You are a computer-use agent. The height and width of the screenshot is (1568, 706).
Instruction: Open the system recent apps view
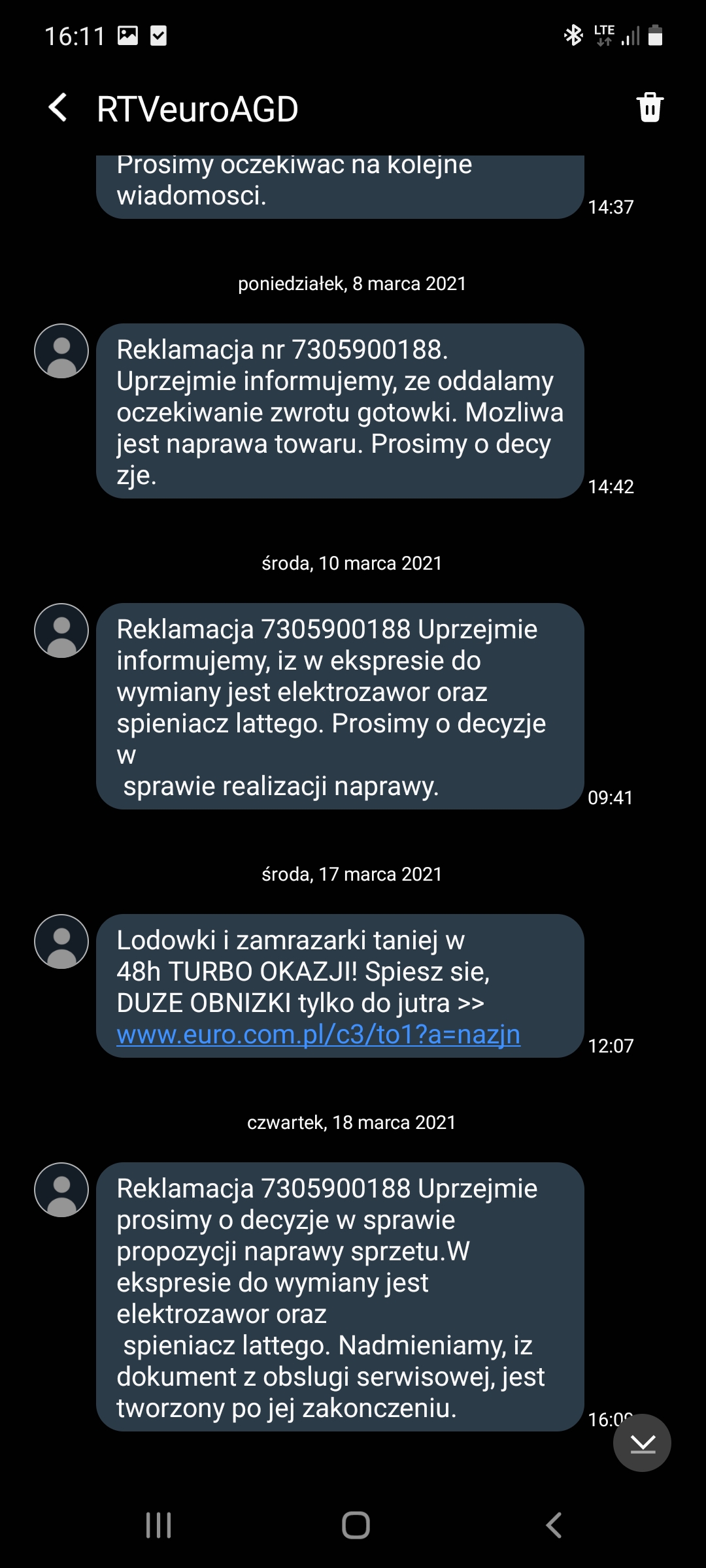click(158, 1526)
